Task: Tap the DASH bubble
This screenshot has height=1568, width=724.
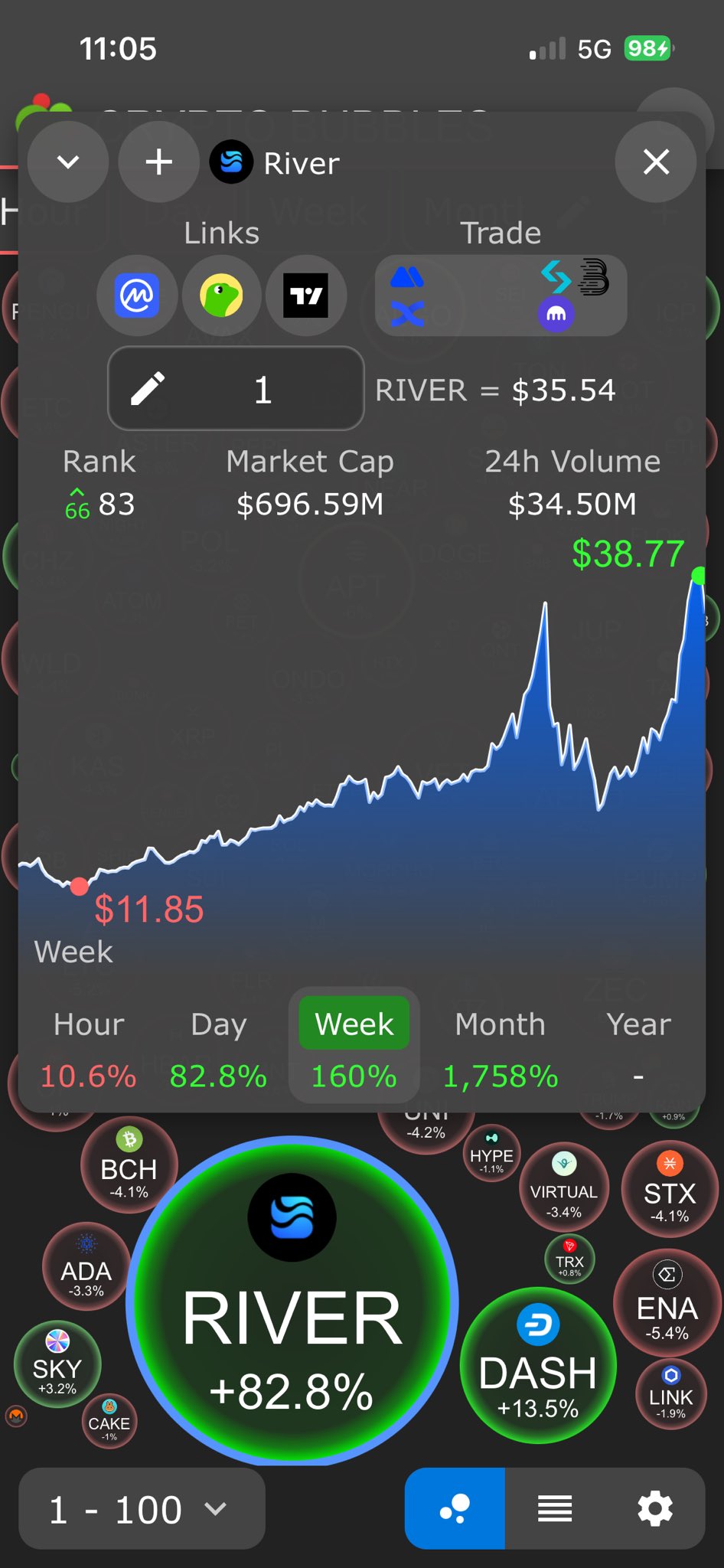Action: pos(538,1367)
